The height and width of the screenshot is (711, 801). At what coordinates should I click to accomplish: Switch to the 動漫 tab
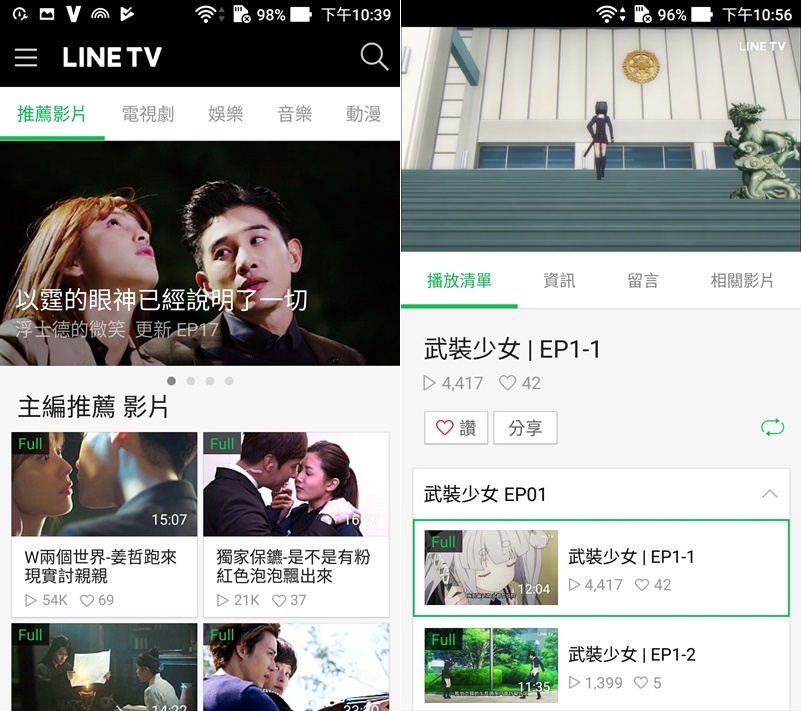[x=363, y=114]
